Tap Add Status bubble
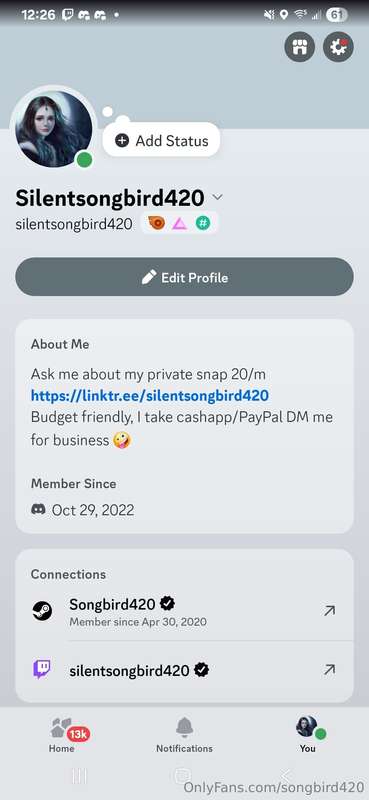The image size is (369, 800). tap(161, 140)
